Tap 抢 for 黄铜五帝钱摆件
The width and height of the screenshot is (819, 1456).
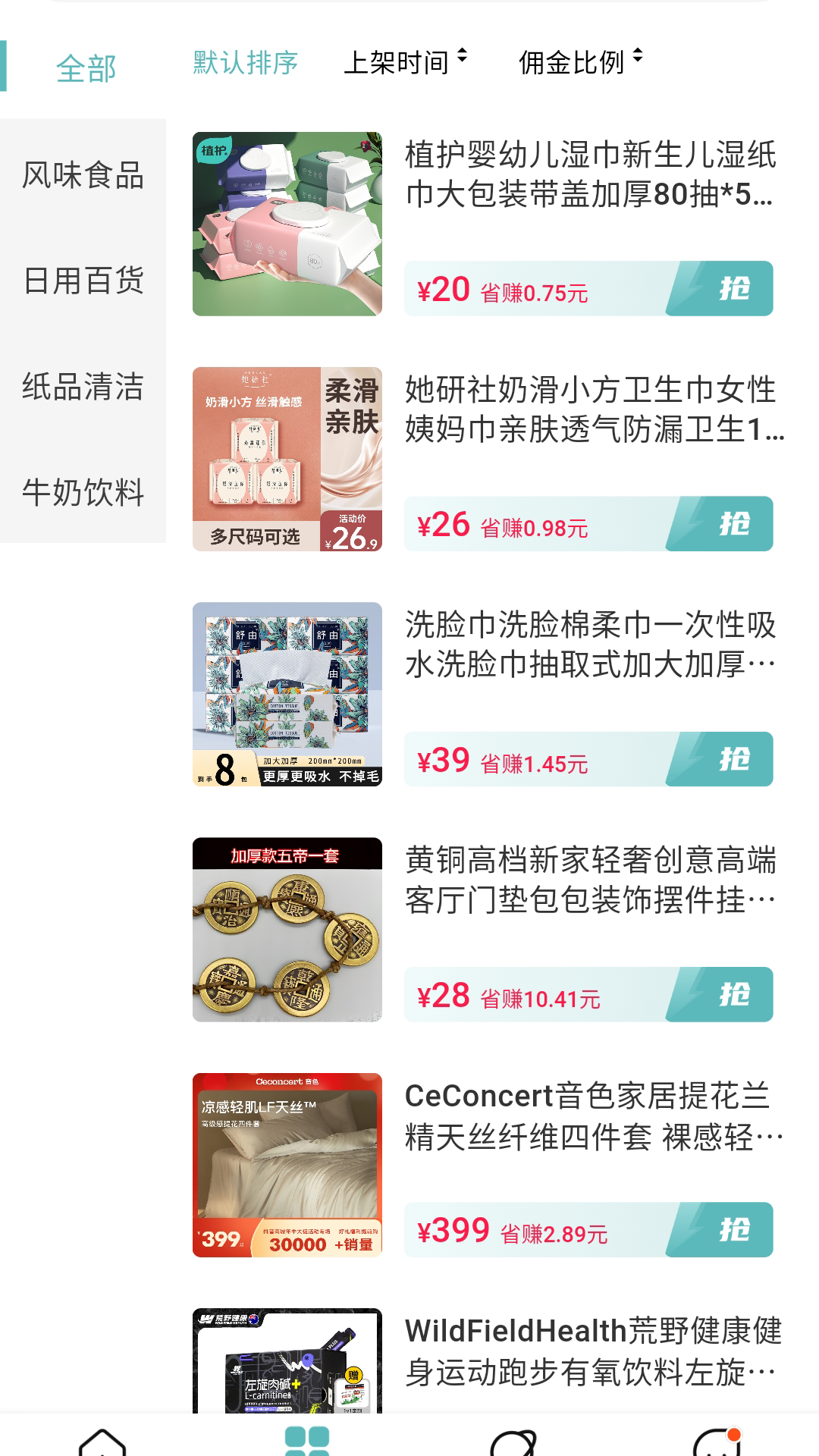pyautogui.click(x=720, y=993)
